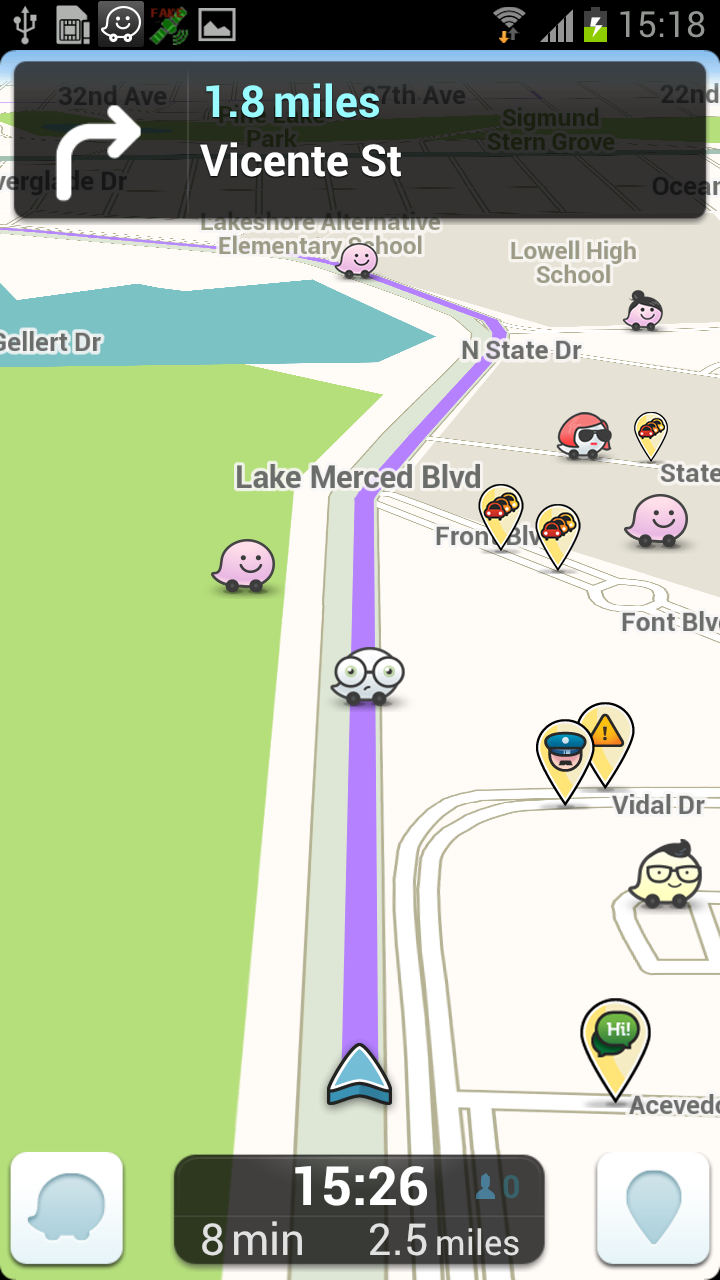Select the yellow Wazer wearing glasses

[666, 876]
